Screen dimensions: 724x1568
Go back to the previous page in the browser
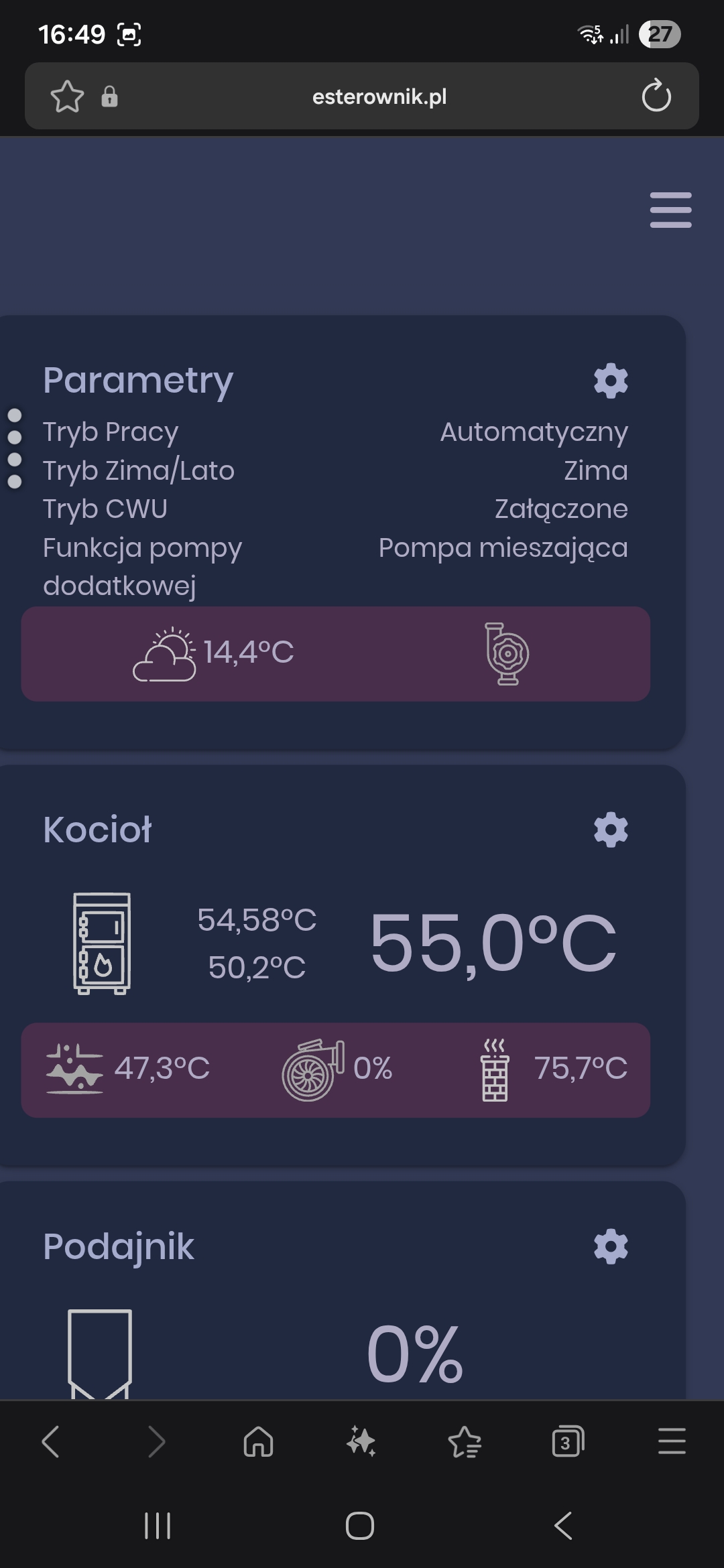(51, 1441)
